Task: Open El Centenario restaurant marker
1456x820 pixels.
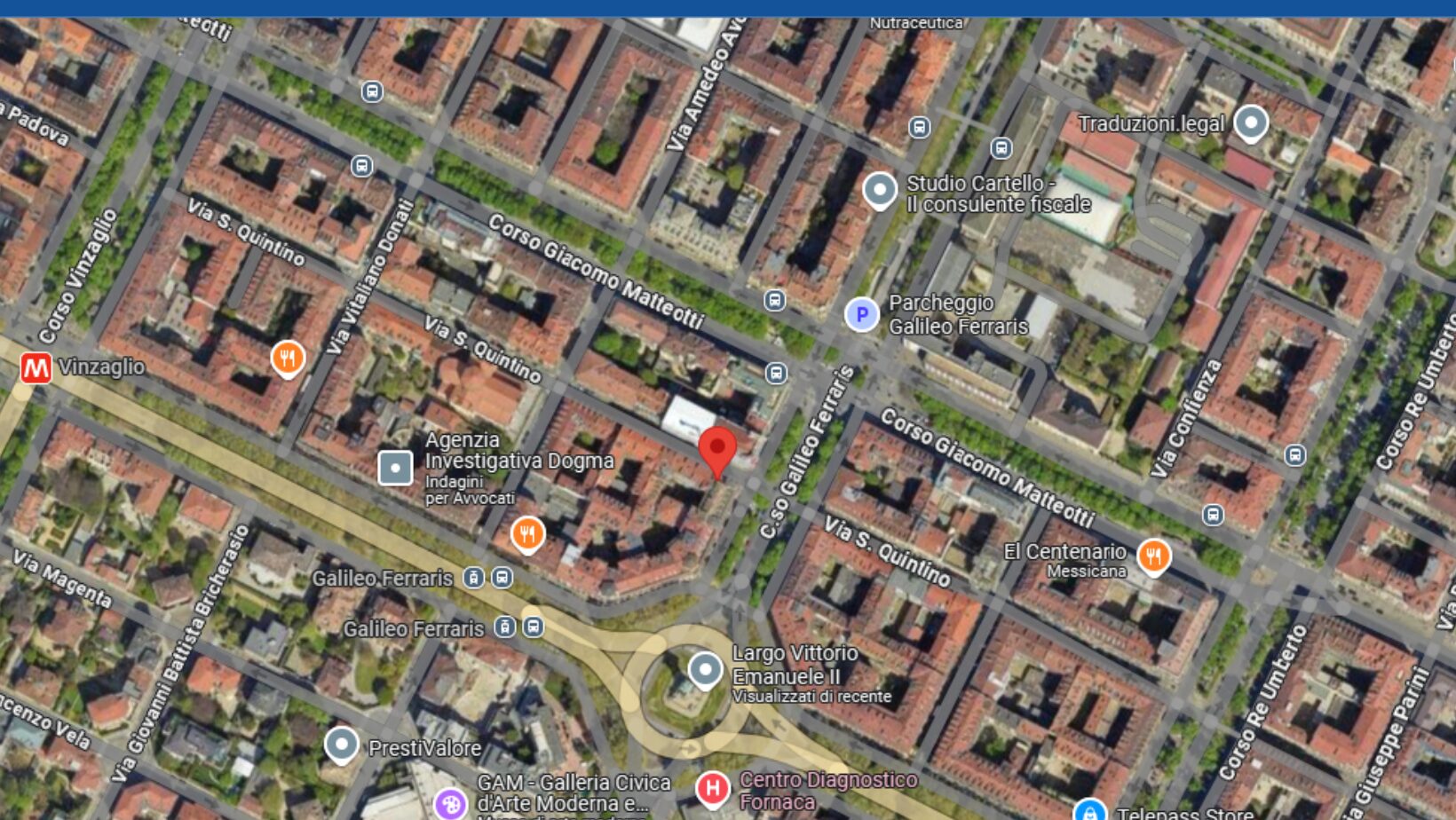Action: pyautogui.click(x=1153, y=556)
